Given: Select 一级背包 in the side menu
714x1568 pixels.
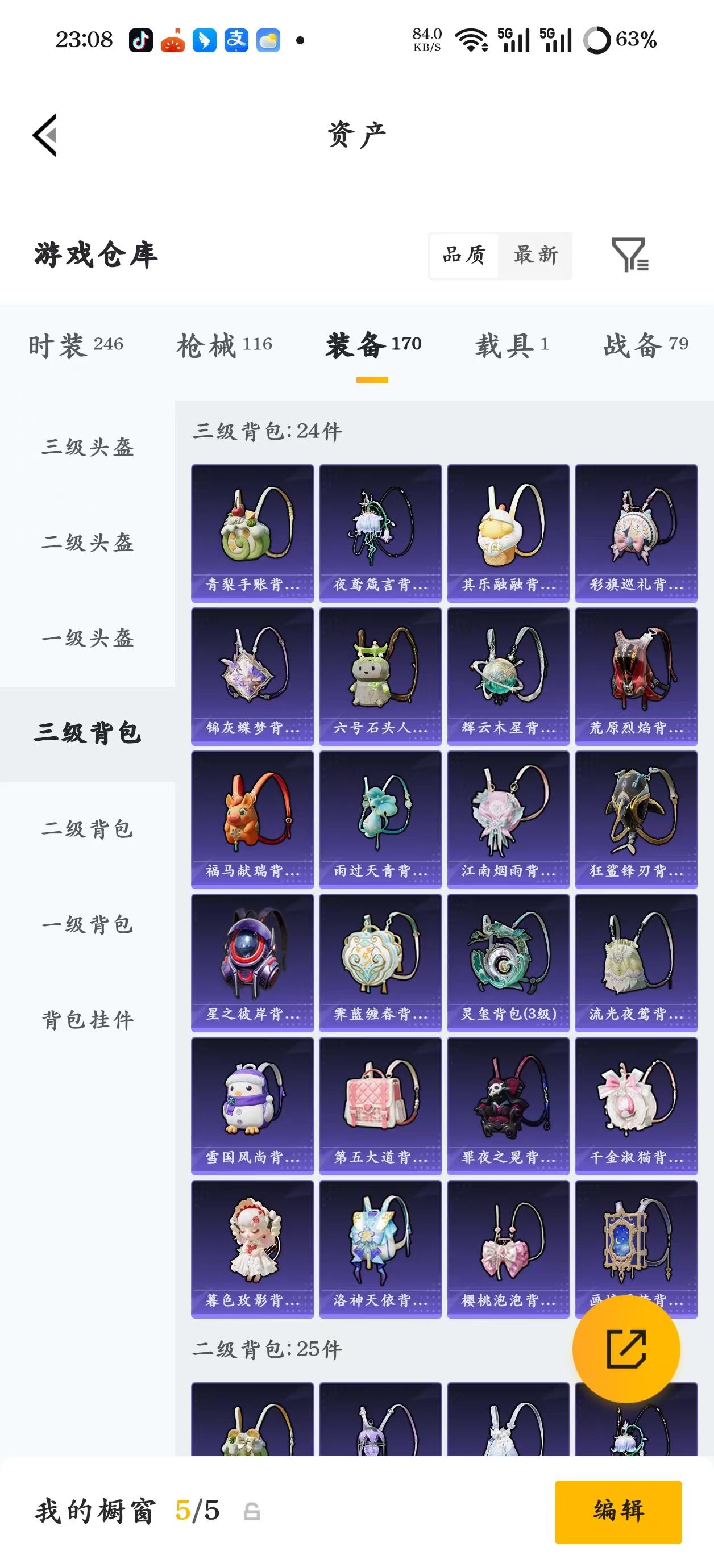Looking at the screenshot, I should click(x=87, y=925).
